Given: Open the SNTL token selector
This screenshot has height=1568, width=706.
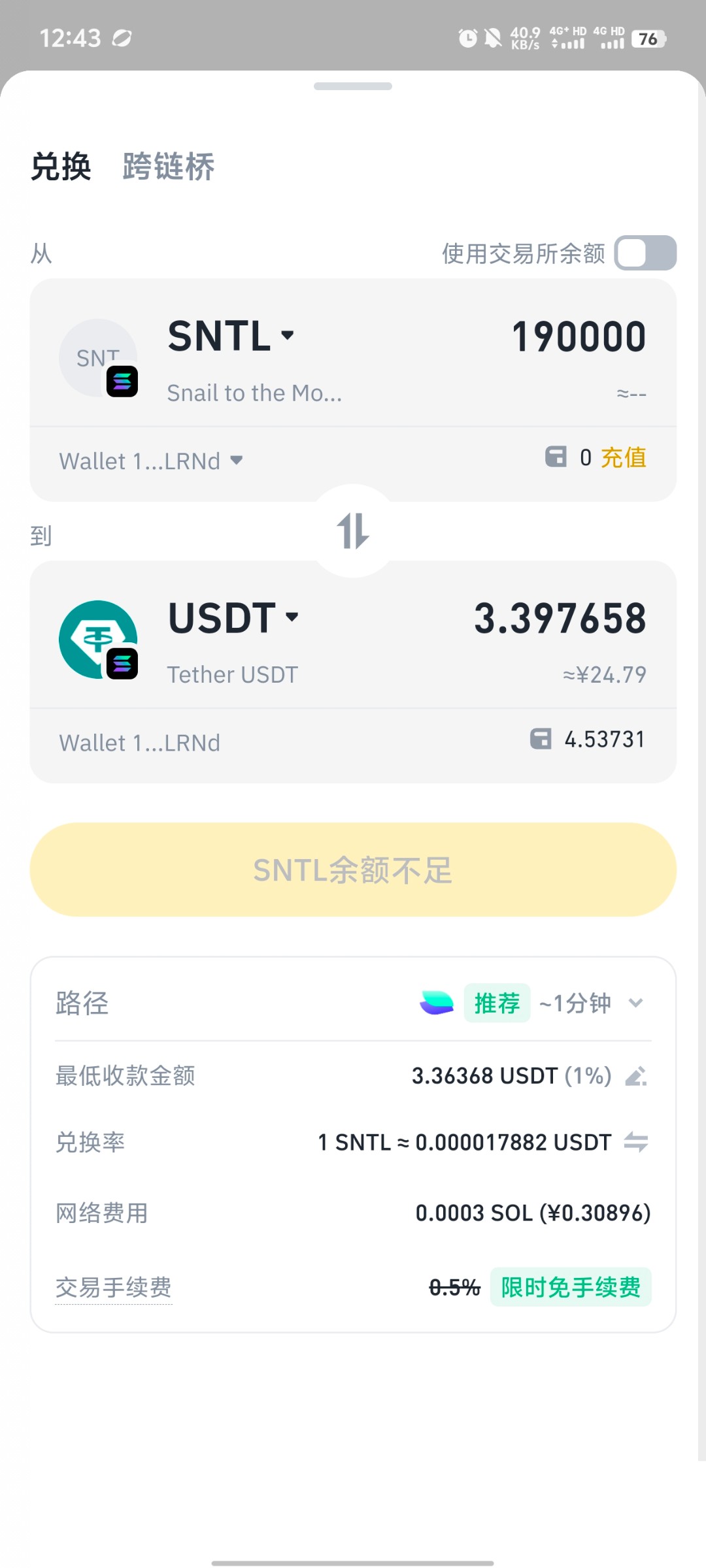Looking at the screenshot, I should tap(231, 336).
